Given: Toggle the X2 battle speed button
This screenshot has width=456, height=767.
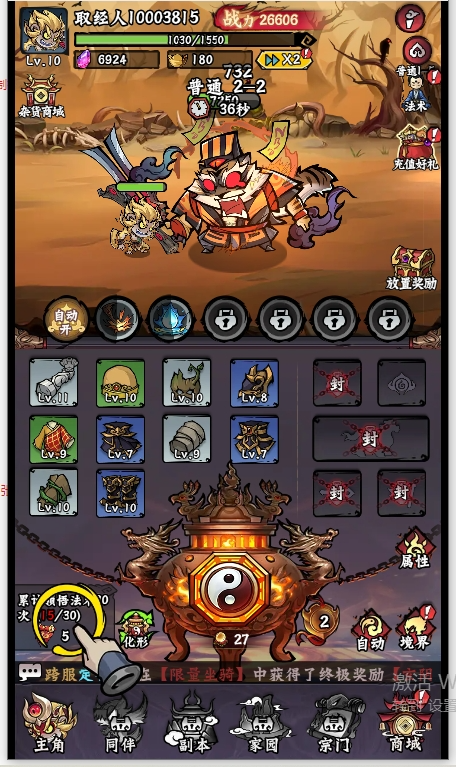Looking at the screenshot, I should (x=284, y=59).
